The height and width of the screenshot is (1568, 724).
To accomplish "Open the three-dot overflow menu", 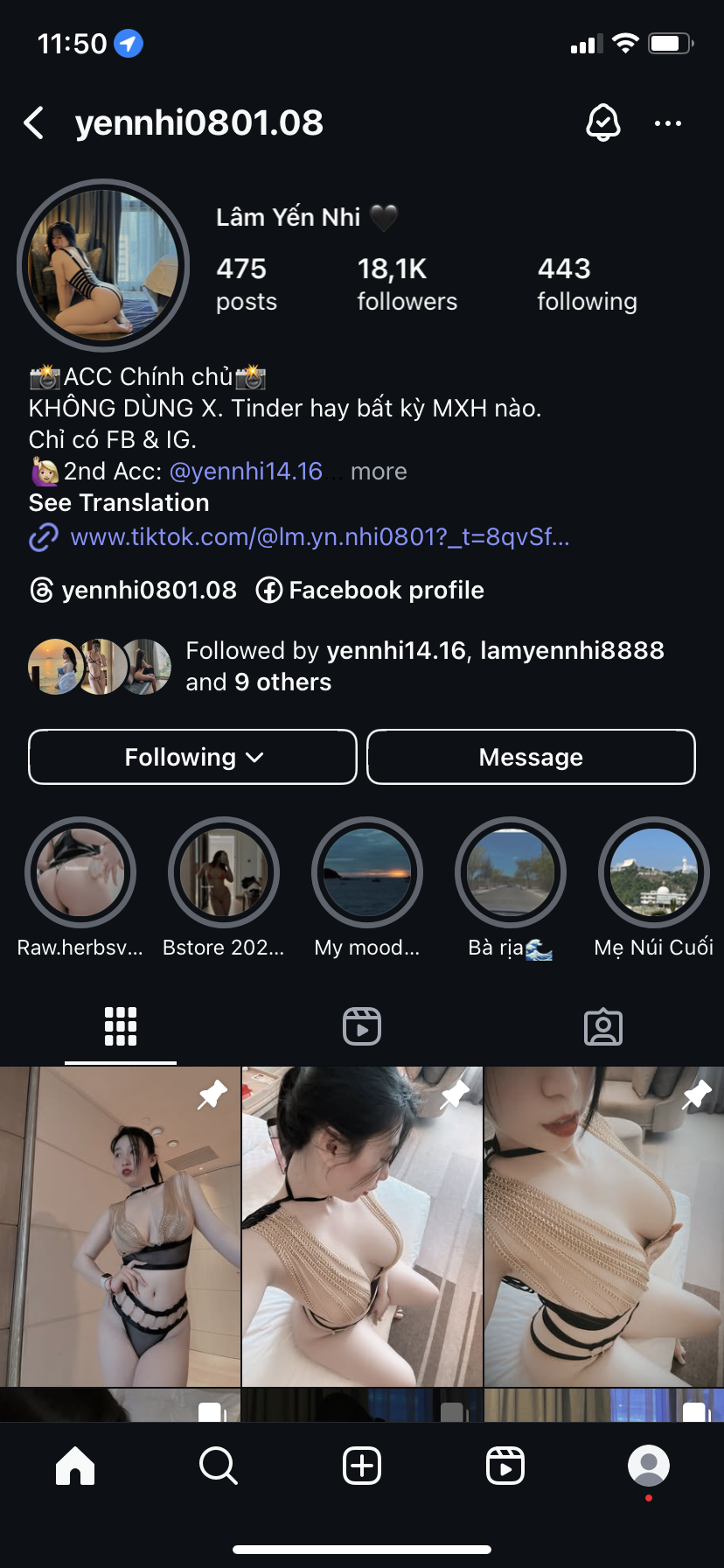I will coord(668,123).
